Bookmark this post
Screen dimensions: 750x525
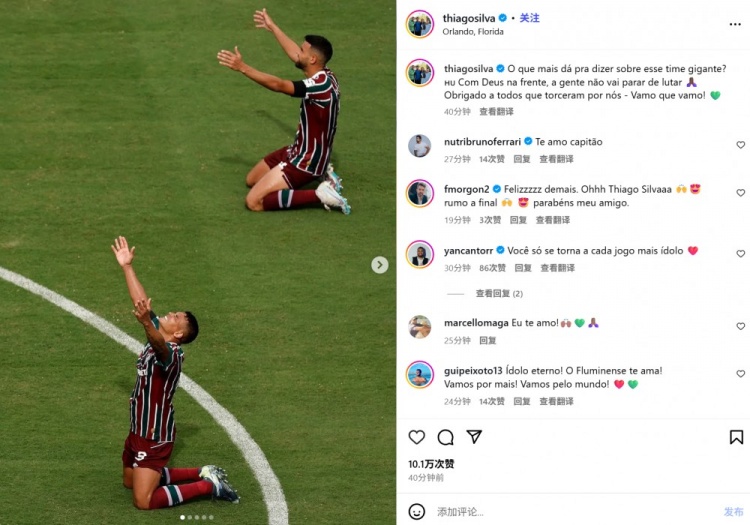(x=736, y=437)
